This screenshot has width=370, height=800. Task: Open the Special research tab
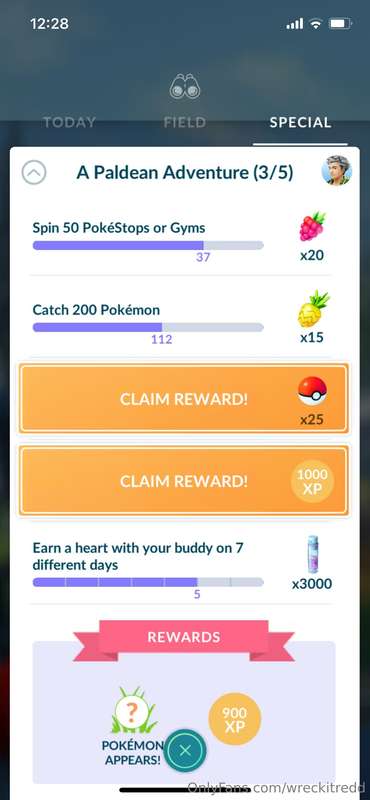coord(300,122)
